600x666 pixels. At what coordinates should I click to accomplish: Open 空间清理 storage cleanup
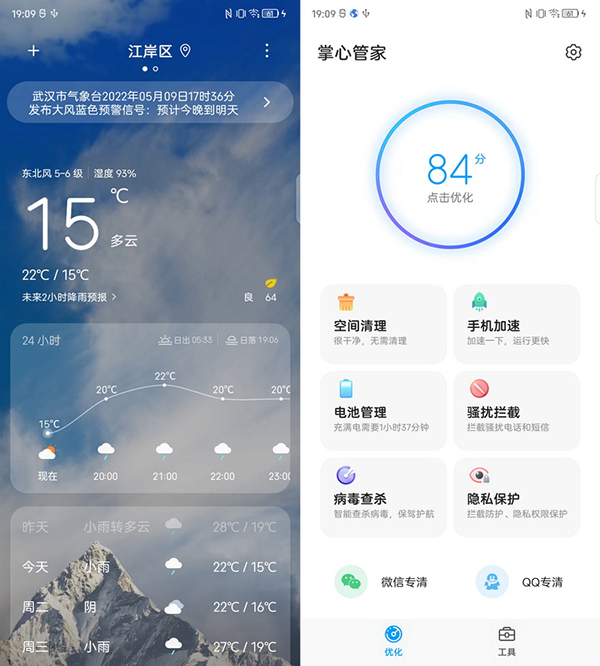(383, 324)
